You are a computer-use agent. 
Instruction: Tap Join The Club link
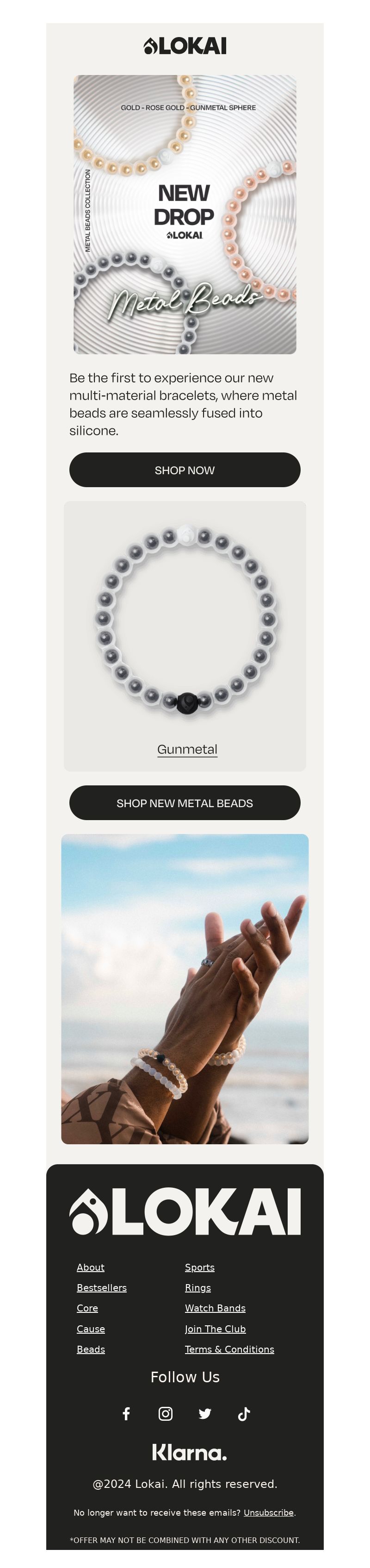click(215, 1329)
